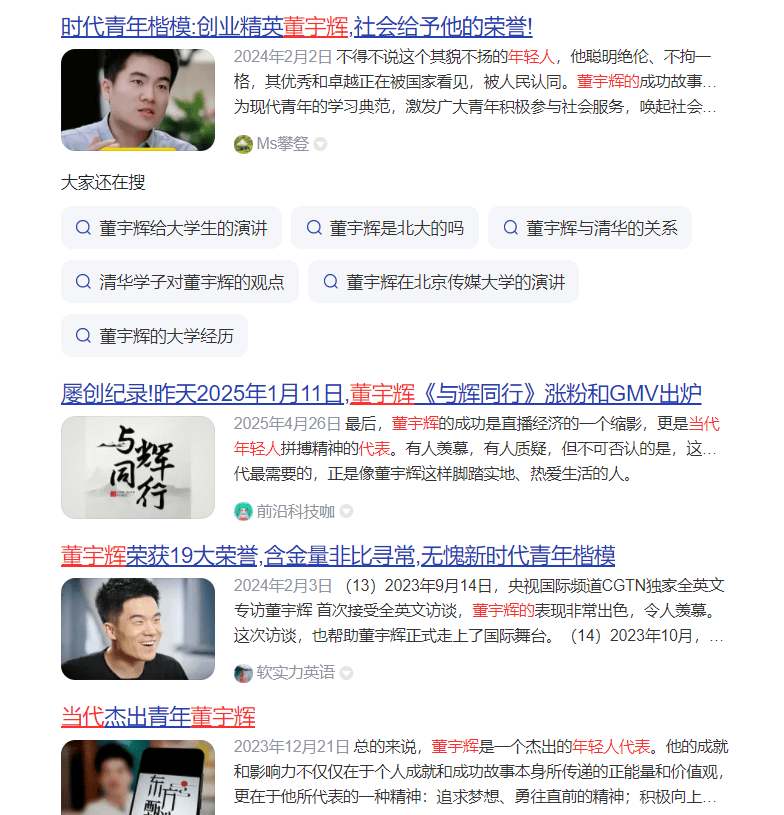The width and height of the screenshot is (784, 815).
Task: Tap the 与辉同行 thumbnail image
Action: click(x=138, y=467)
